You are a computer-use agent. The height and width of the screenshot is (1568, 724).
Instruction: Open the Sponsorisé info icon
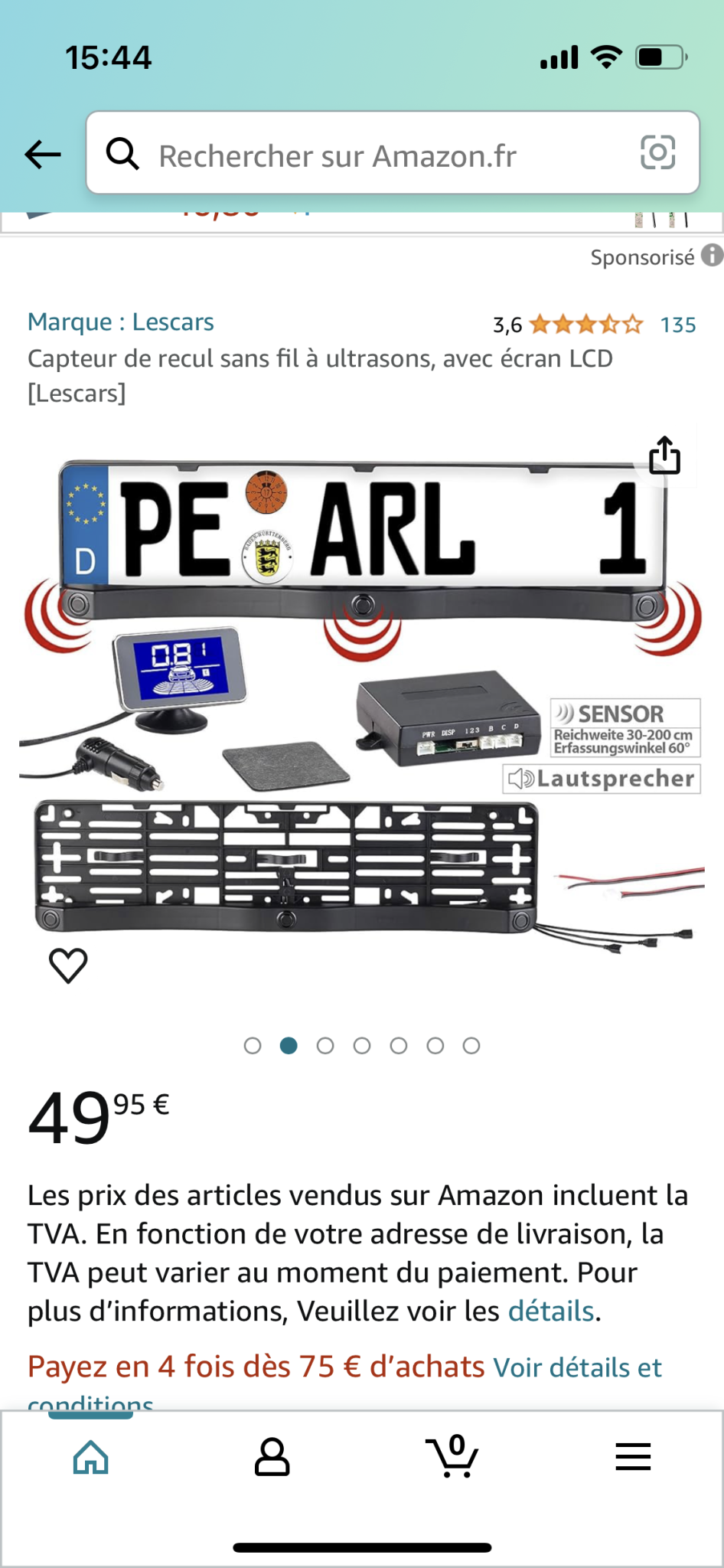[713, 256]
